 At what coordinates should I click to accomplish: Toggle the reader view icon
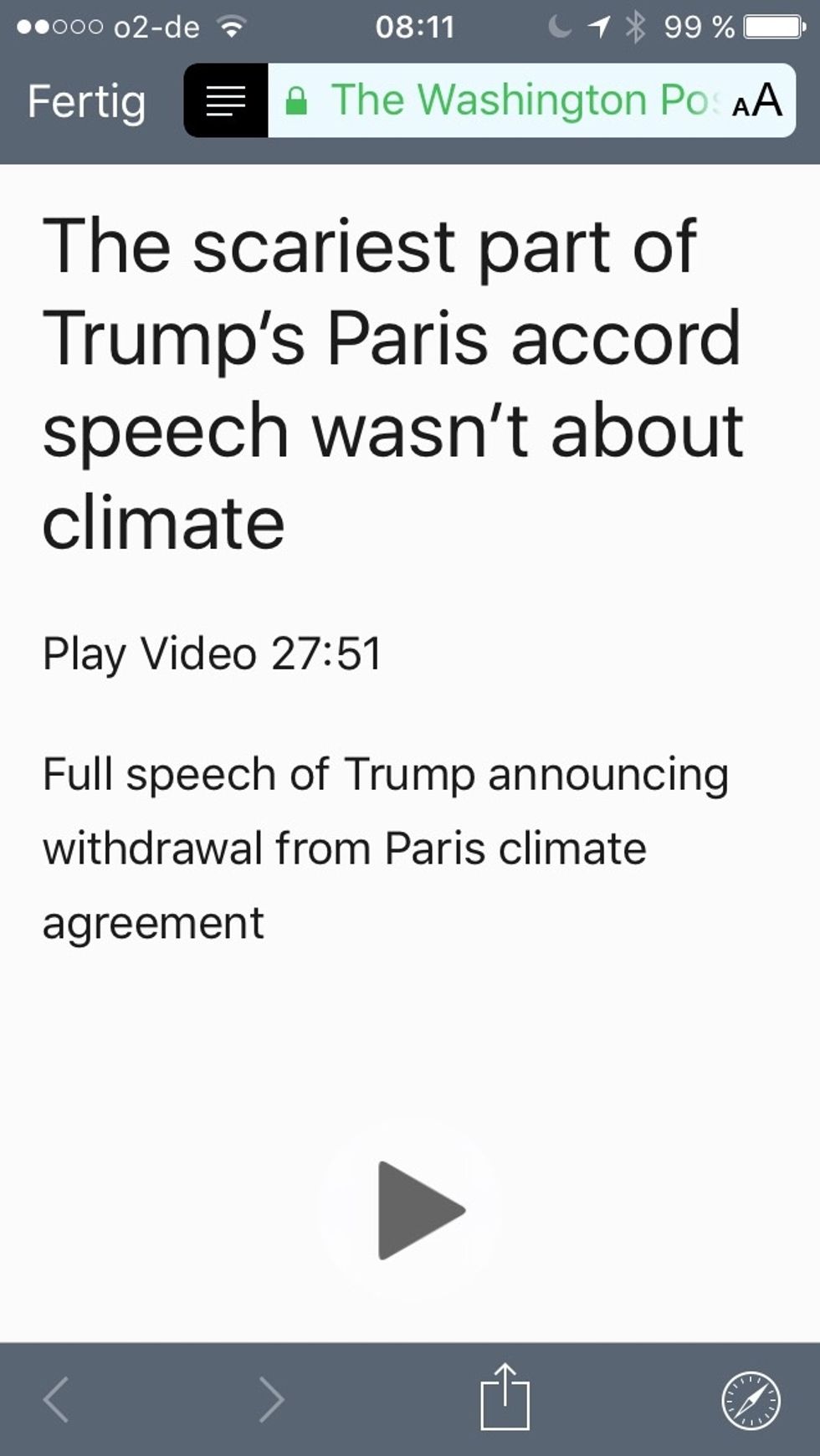226,101
